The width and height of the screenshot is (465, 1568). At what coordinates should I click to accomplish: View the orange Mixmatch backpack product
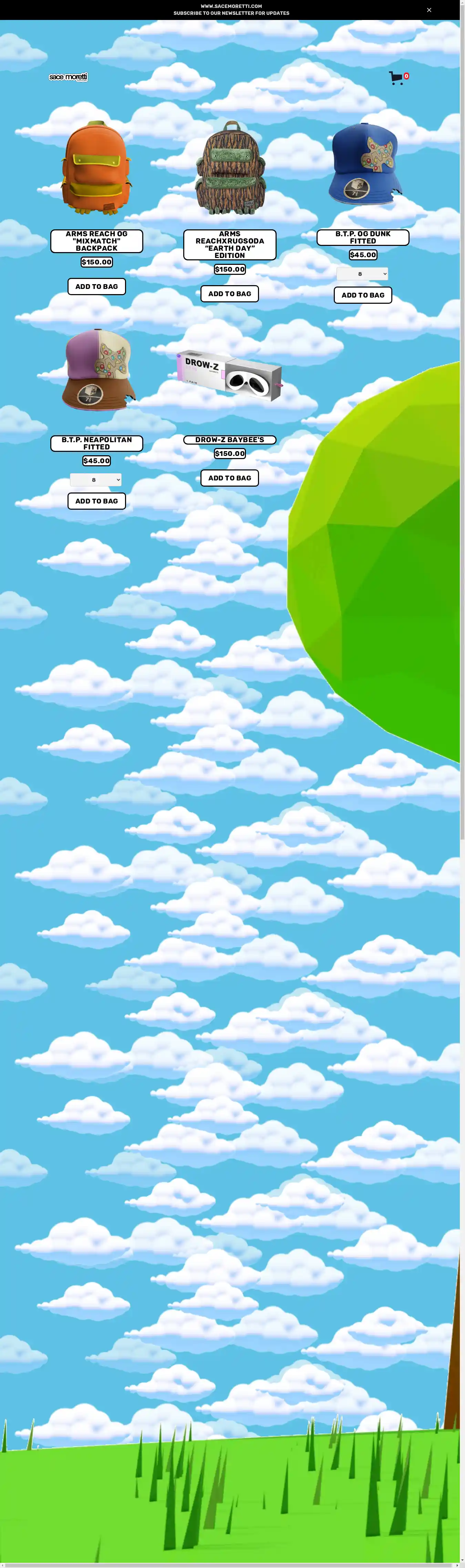pyautogui.click(x=96, y=168)
